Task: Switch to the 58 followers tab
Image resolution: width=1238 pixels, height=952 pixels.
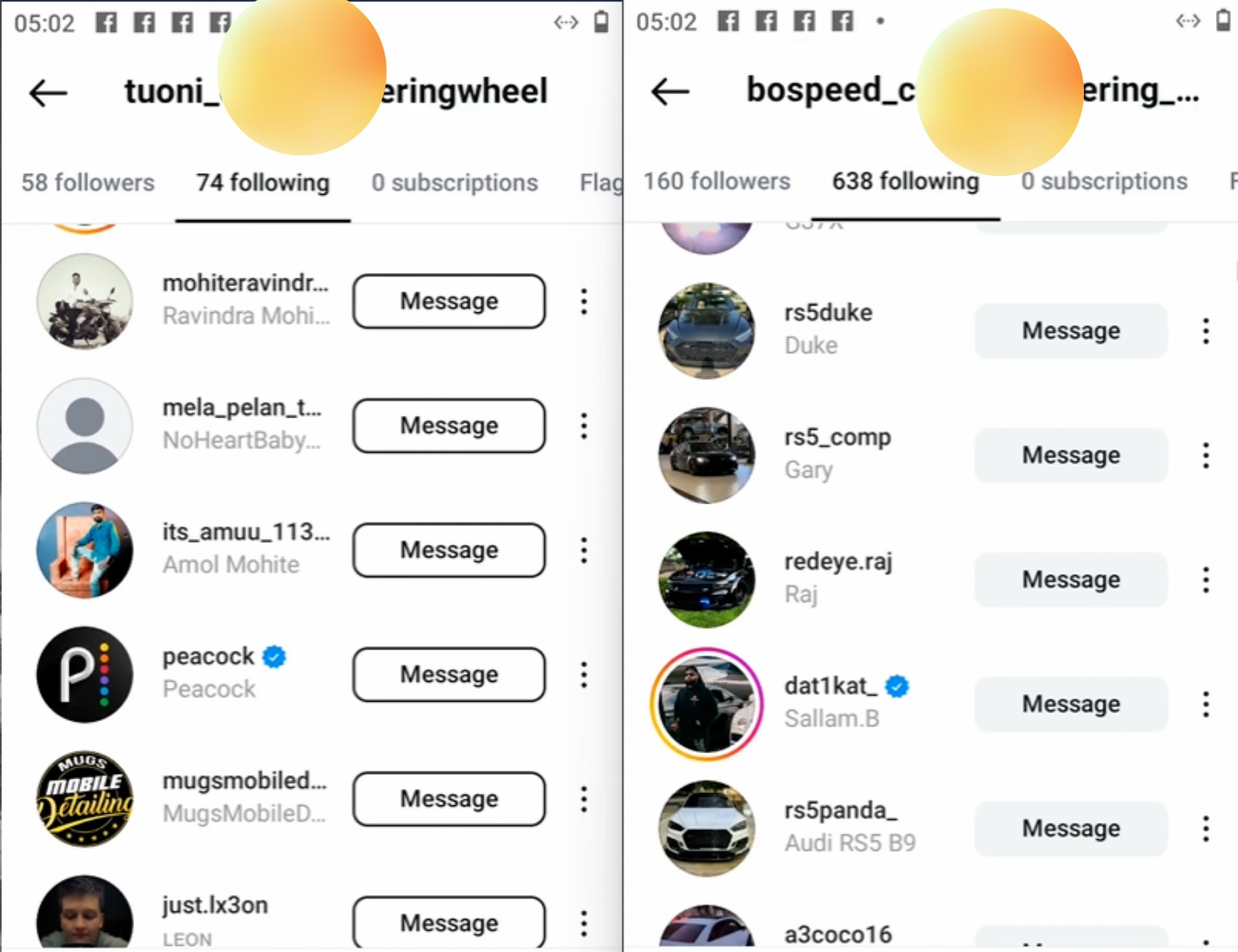Action: (x=88, y=183)
